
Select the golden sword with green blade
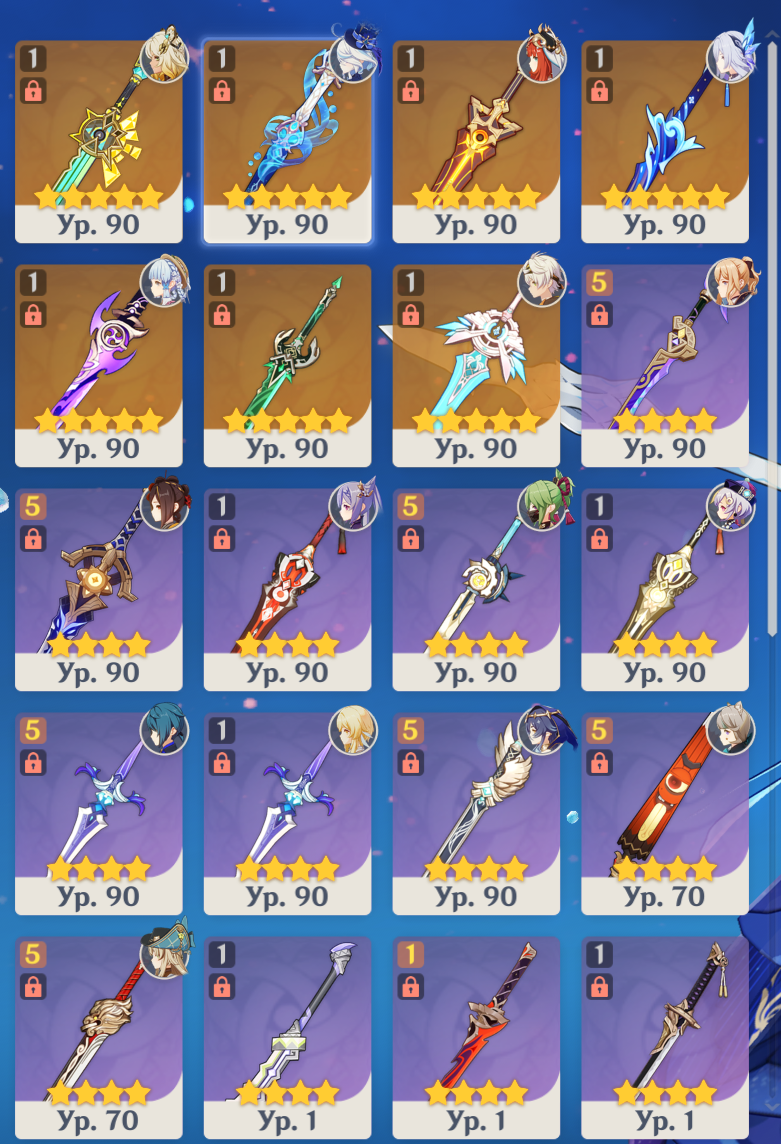[x=98, y=140]
